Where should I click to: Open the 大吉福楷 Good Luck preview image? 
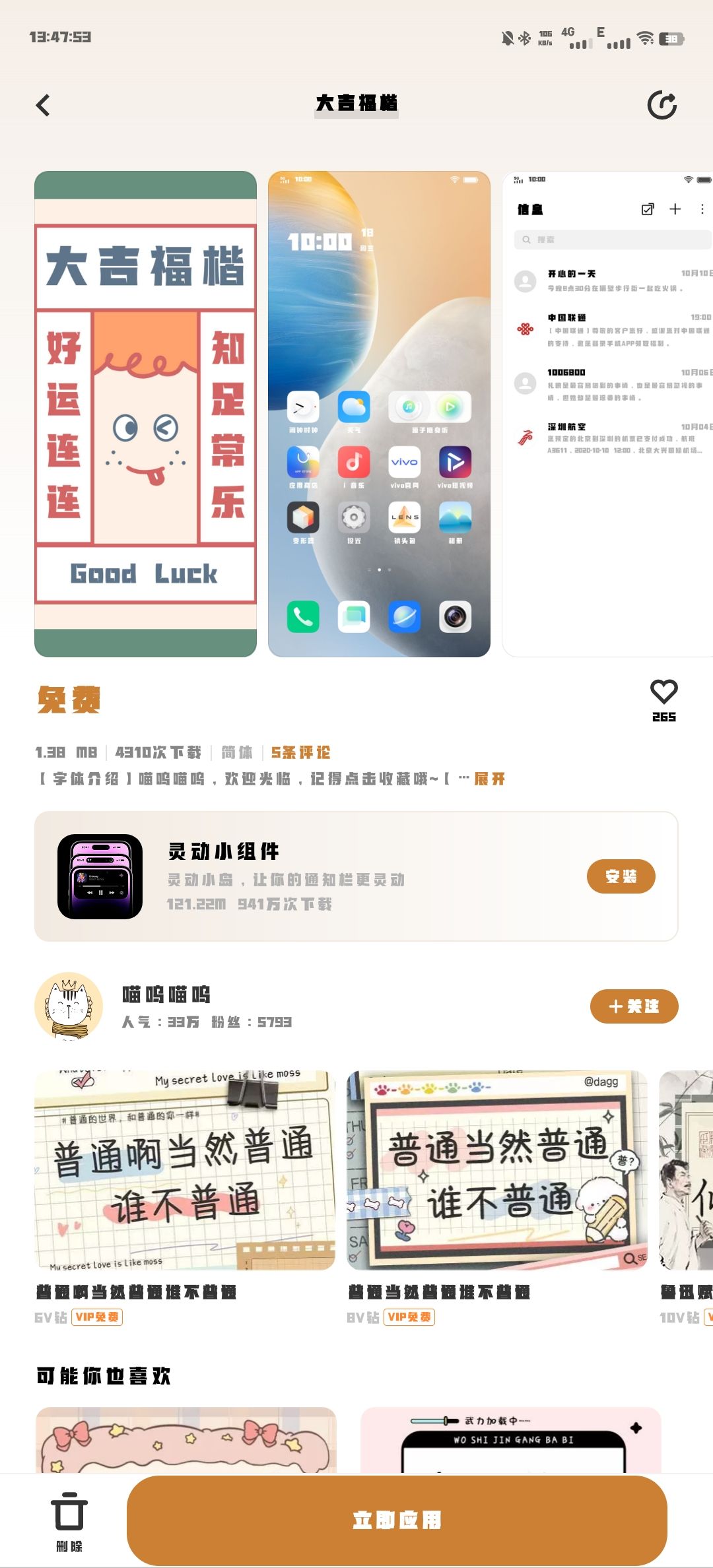[145, 414]
